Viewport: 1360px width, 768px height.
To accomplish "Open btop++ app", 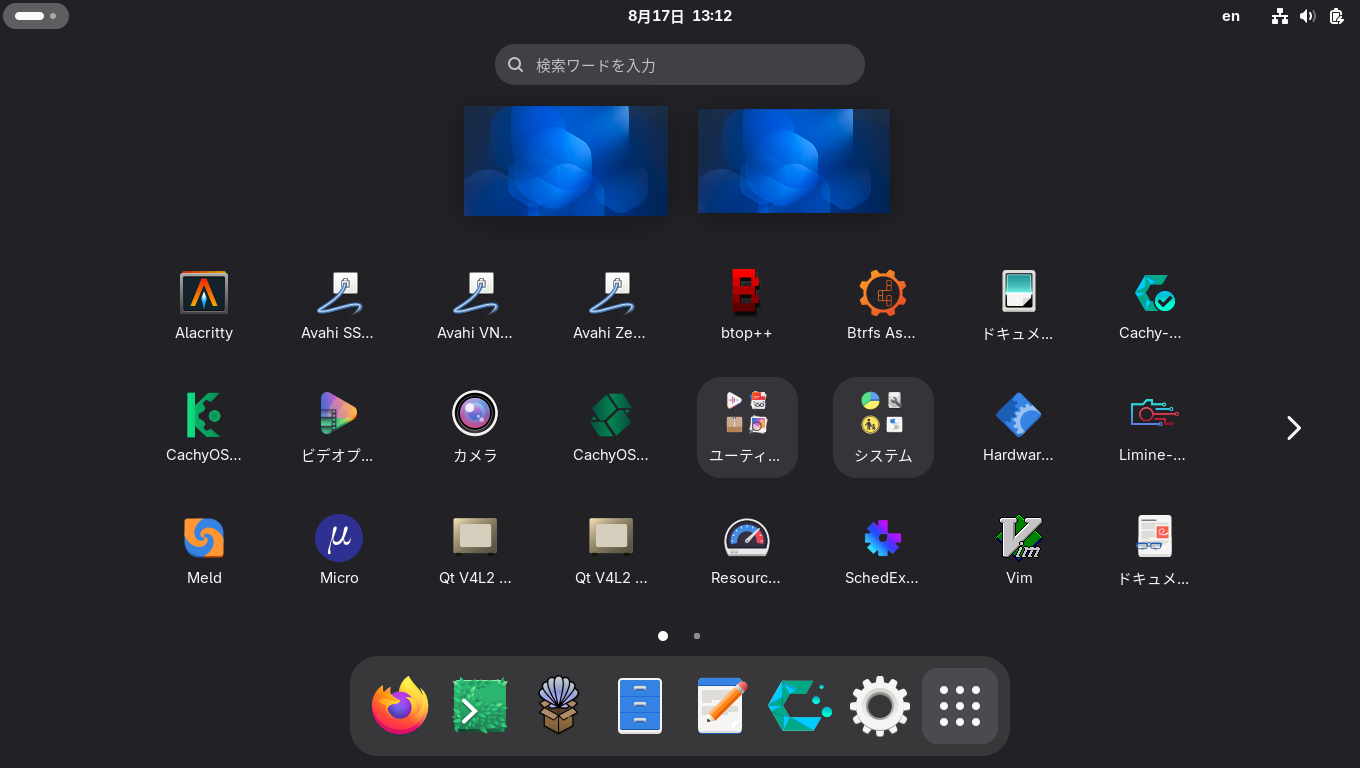I will pyautogui.click(x=747, y=306).
